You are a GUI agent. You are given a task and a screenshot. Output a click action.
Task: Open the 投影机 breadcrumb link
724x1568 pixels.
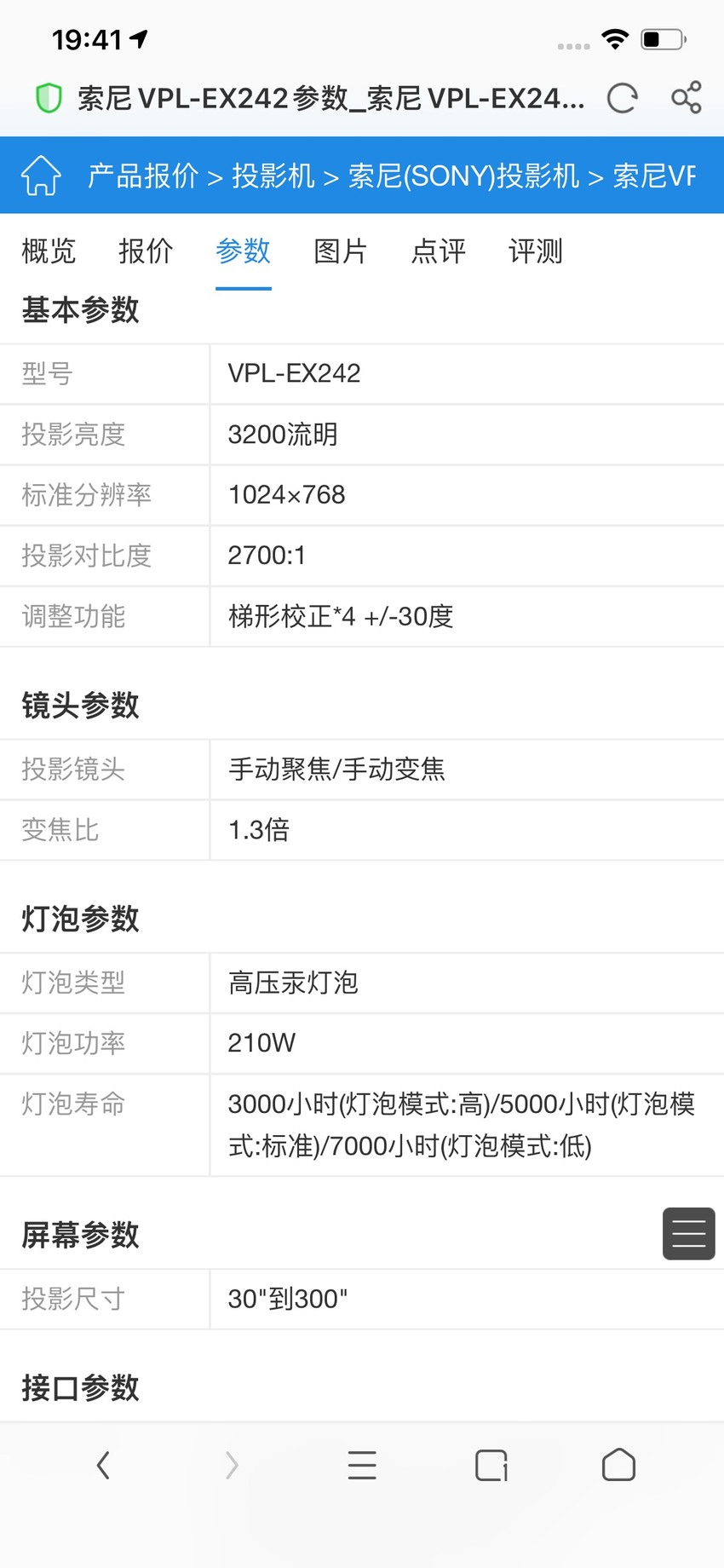[273, 176]
